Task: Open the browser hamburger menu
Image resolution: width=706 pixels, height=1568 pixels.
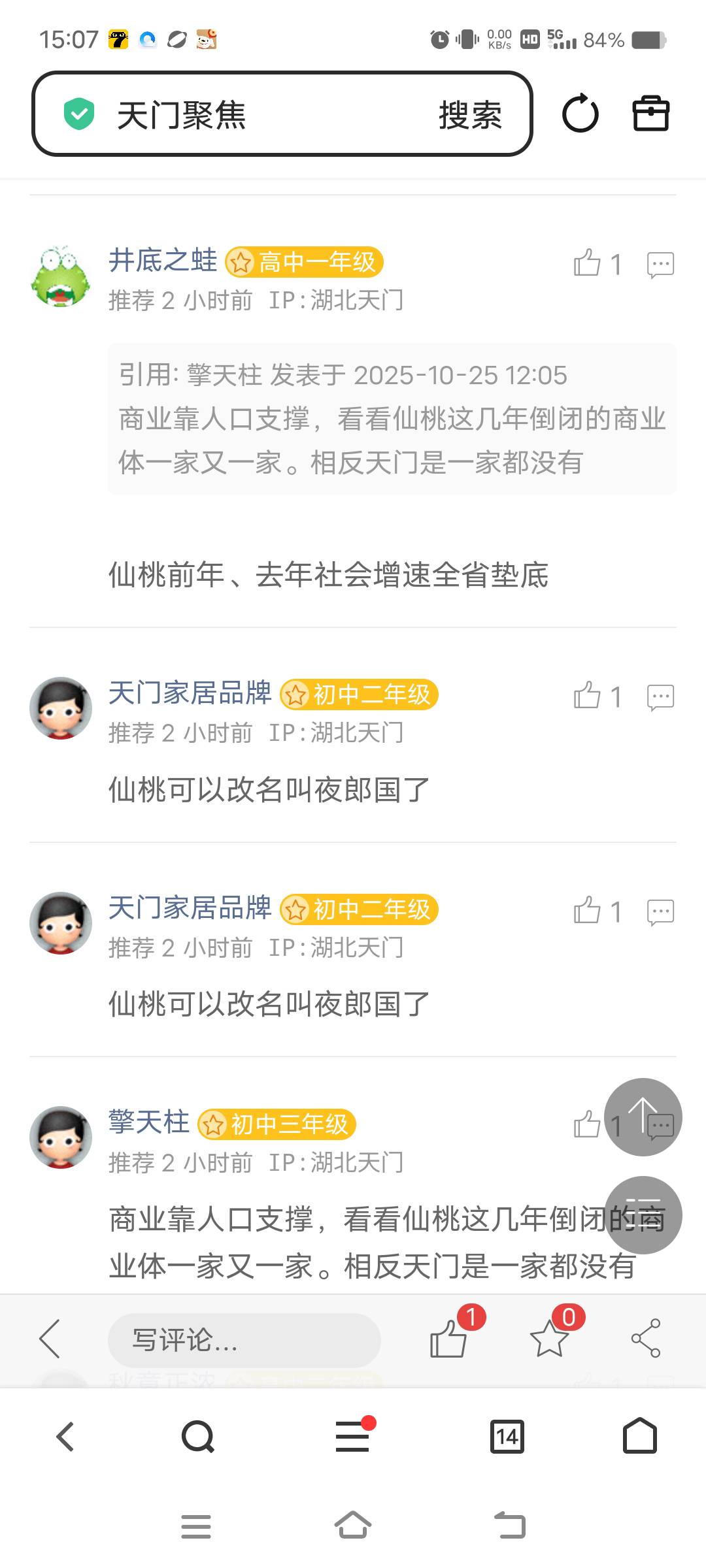Action: point(353,1436)
